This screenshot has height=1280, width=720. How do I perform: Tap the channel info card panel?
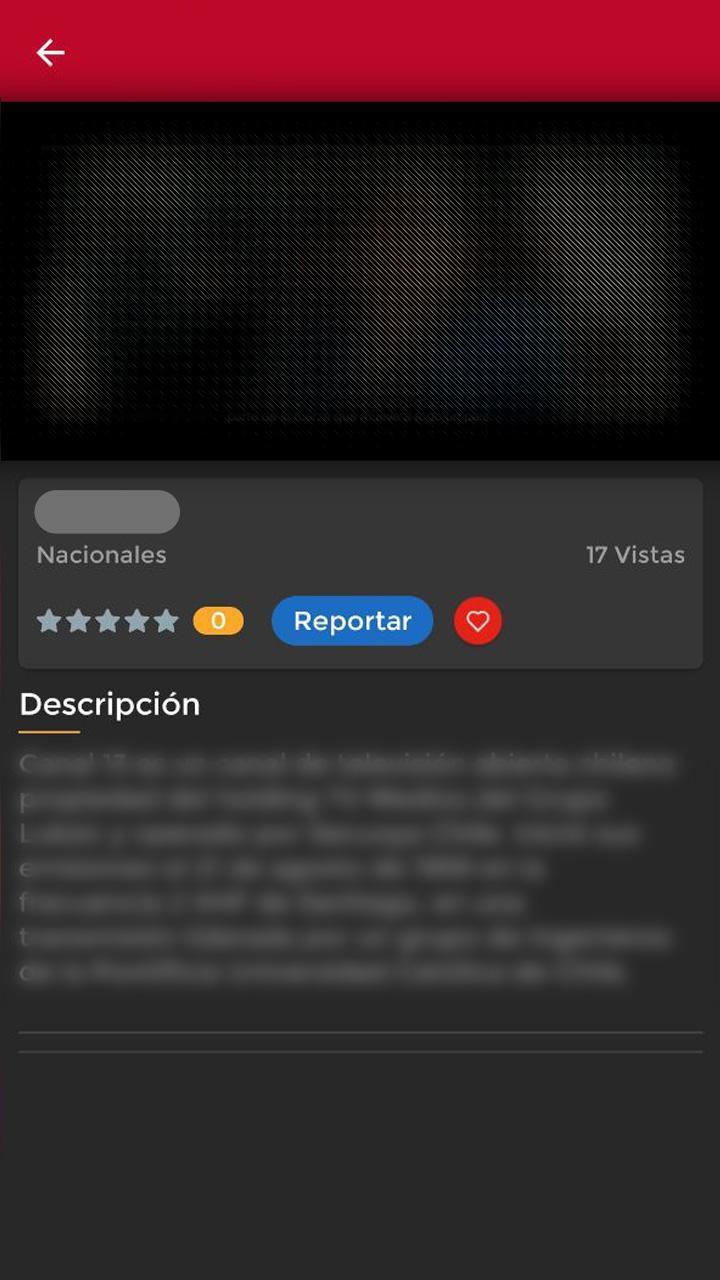(360, 572)
